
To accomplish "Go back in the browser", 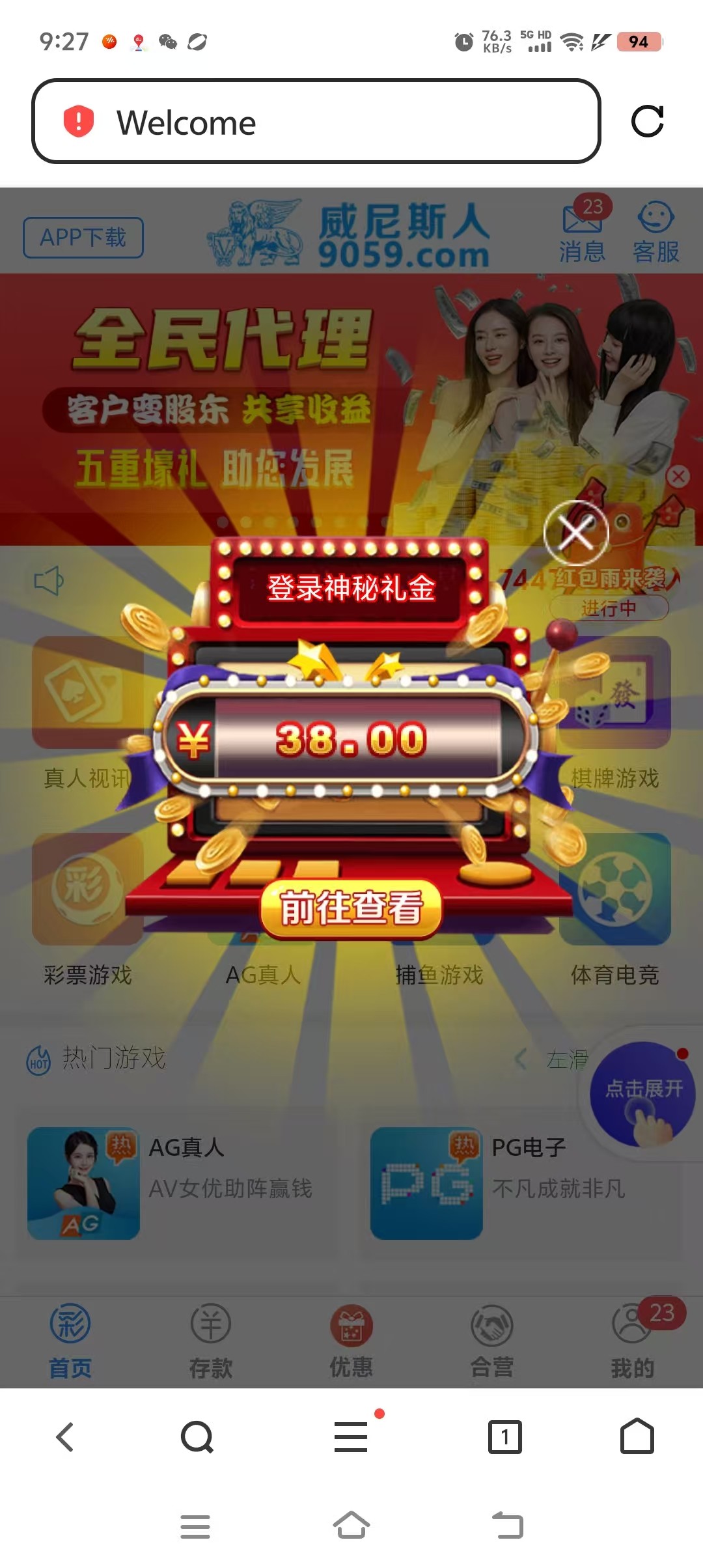I will click(65, 1437).
